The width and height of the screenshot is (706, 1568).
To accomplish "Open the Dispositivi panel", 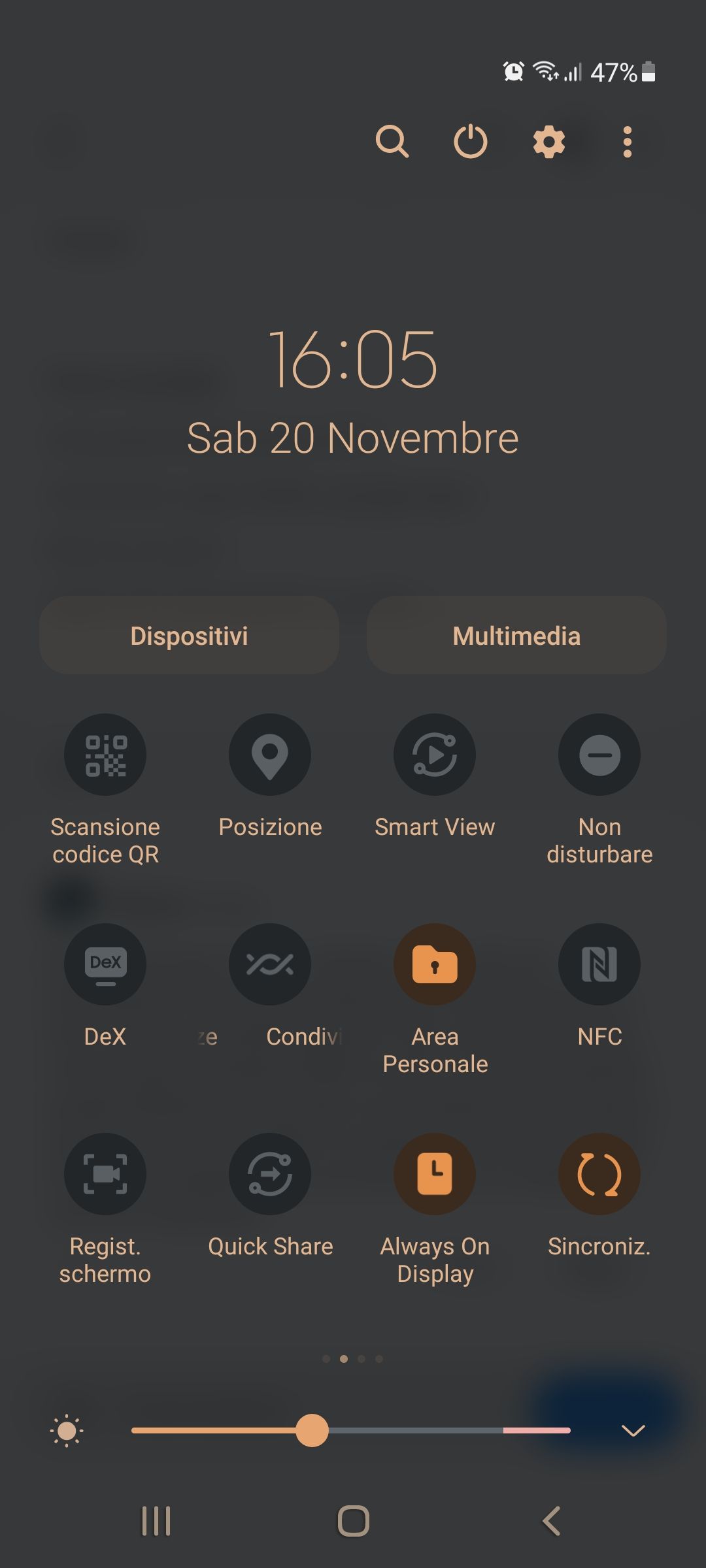I will [189, 634].
